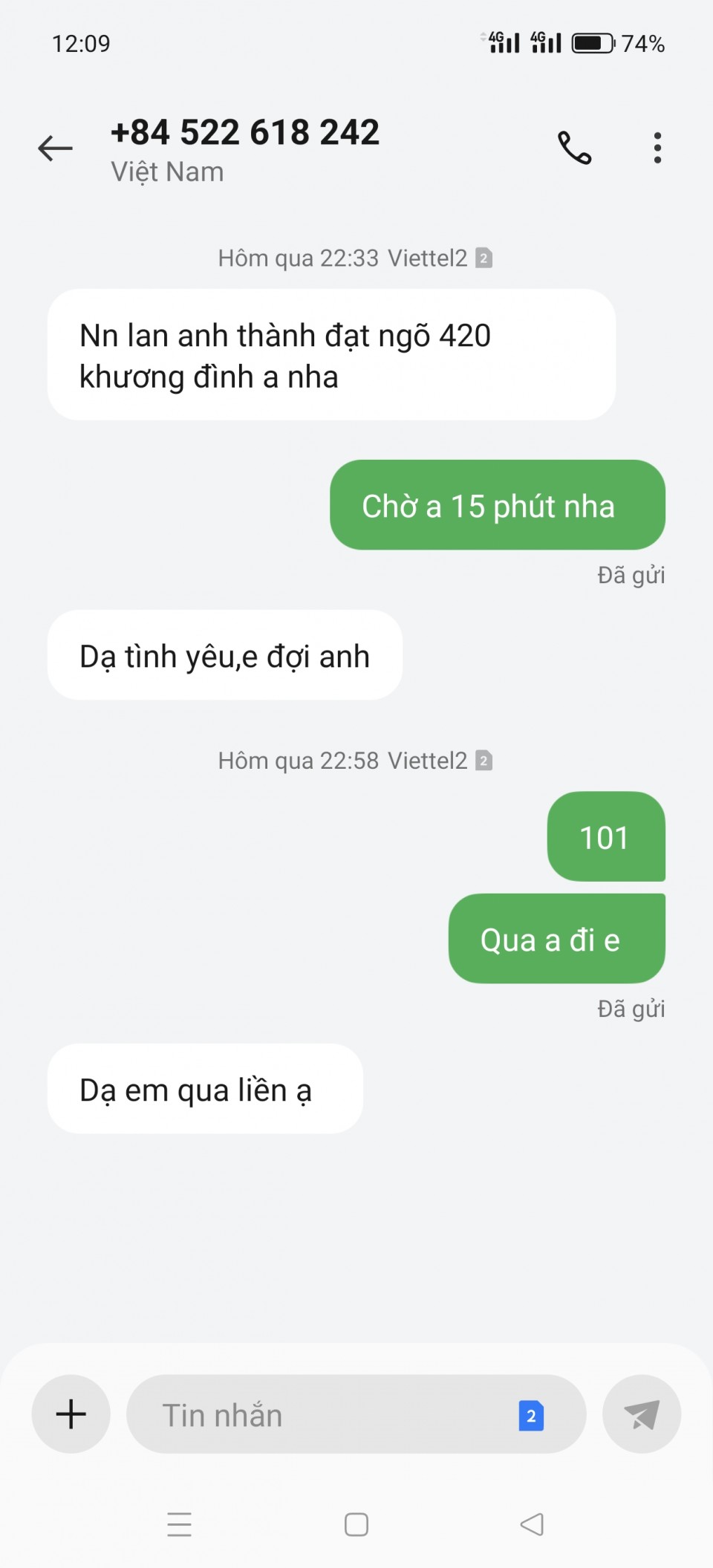
Task: Open the plus attachment button
Action: pos(71,1414)
